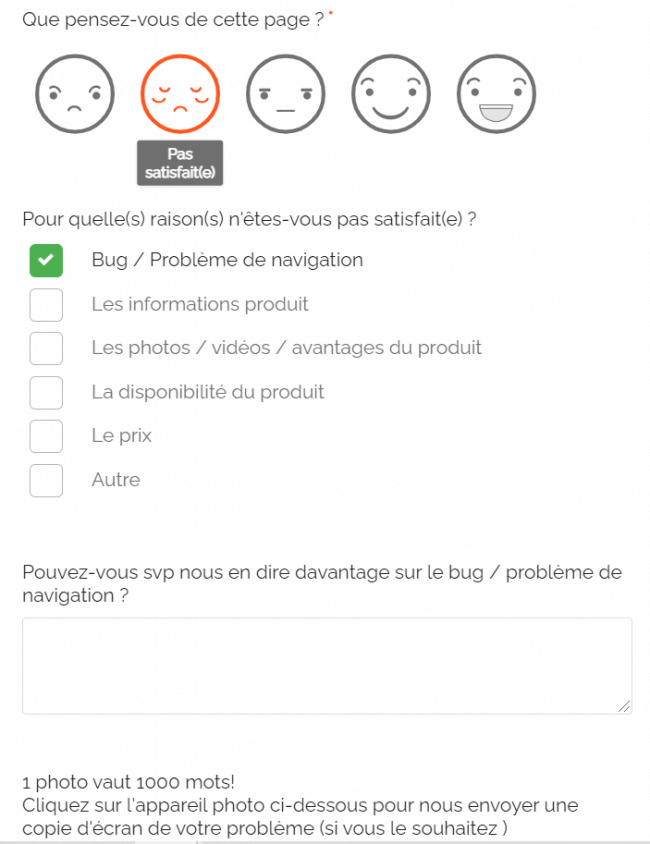
Task: Tick 'Les photos / vidéos / avantages du produit'
Action: pyautogui.click(x=46, y=348)
